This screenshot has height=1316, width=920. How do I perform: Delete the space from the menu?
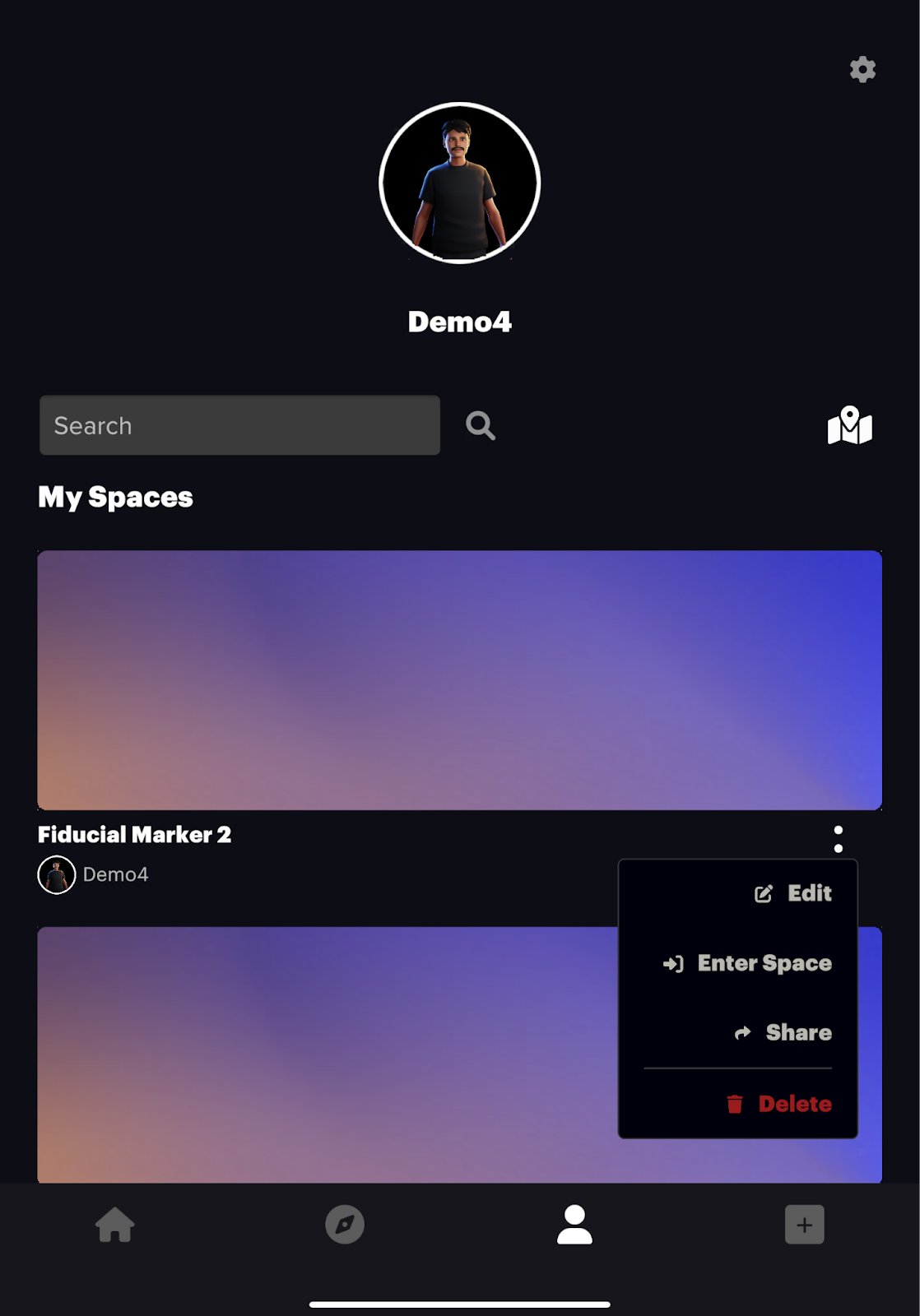pos(779,1104)
